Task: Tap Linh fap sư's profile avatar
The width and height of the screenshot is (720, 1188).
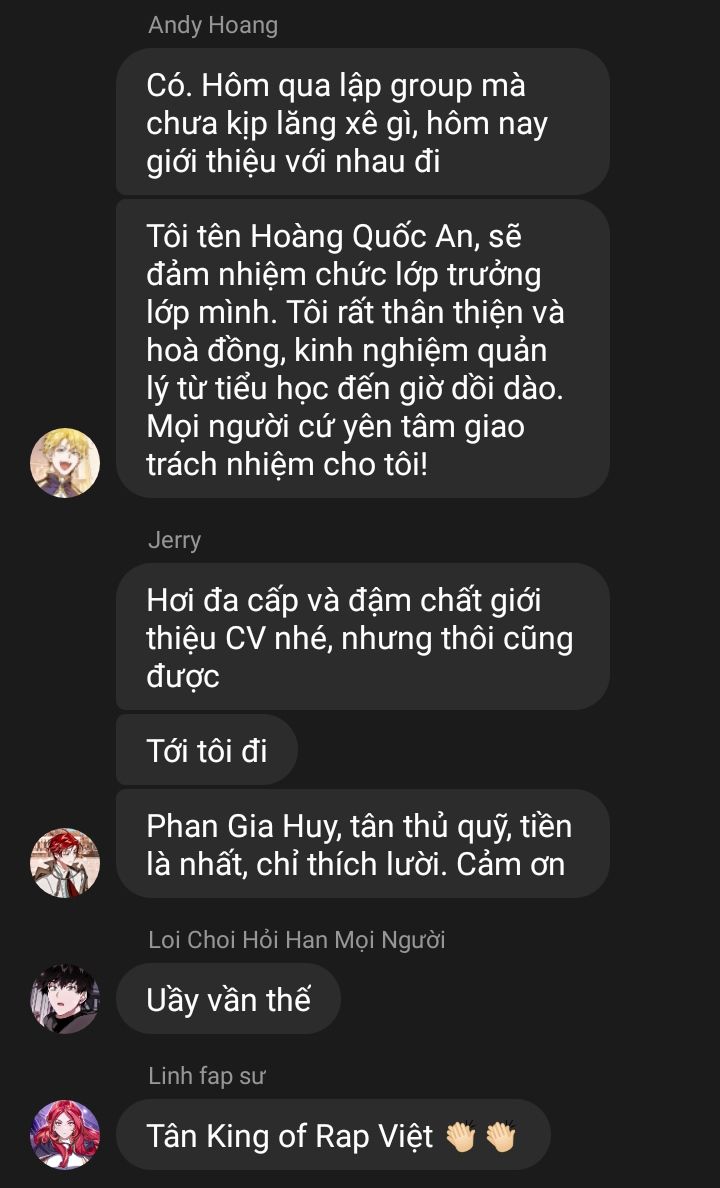Action: [x=65, y=1135]
